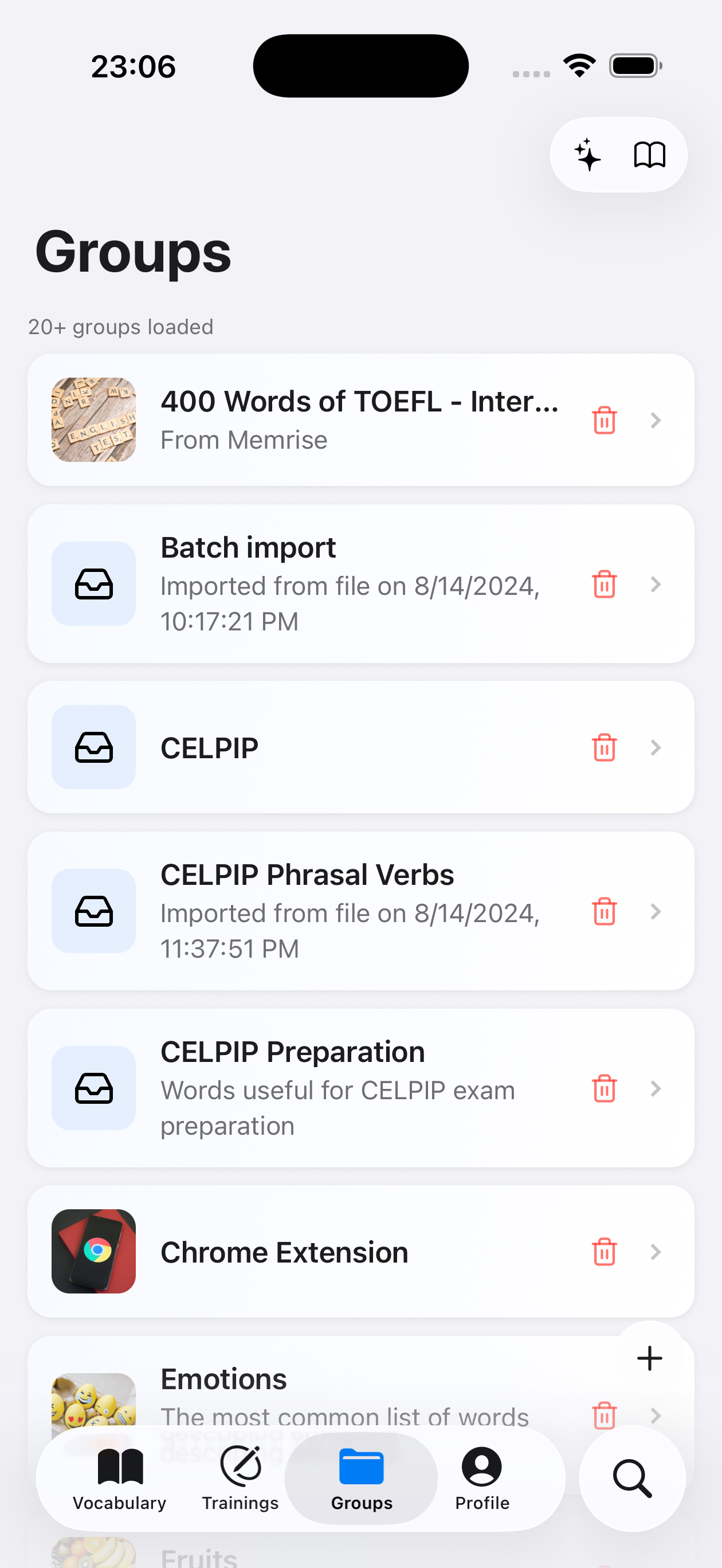Tap the sparkle AI icon at top
The height and width of the screenshot is (1568, 722).
pyautogui.click(x=587, y=155)
